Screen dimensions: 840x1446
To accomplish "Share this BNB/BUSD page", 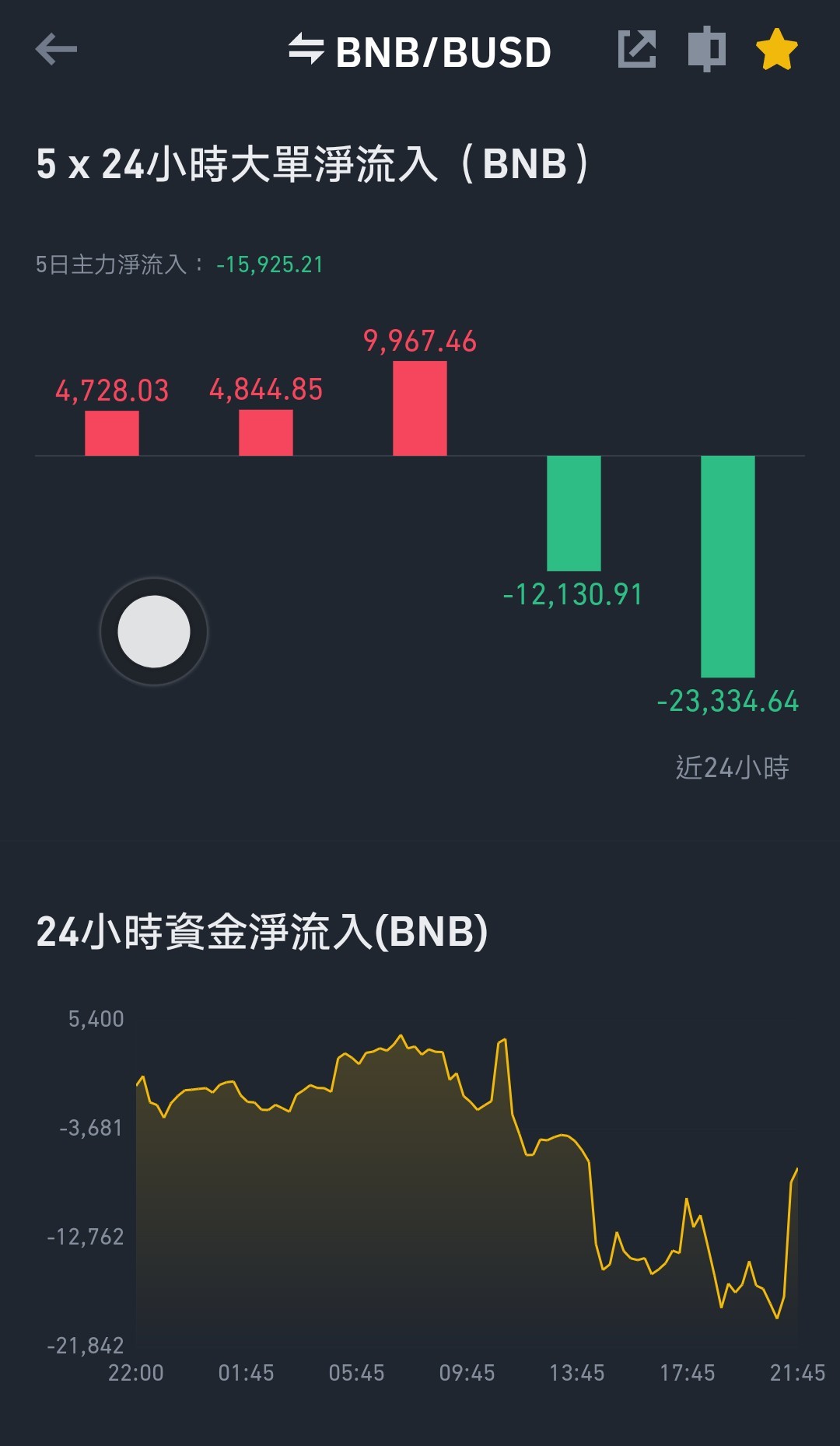I will coord(637,50).
